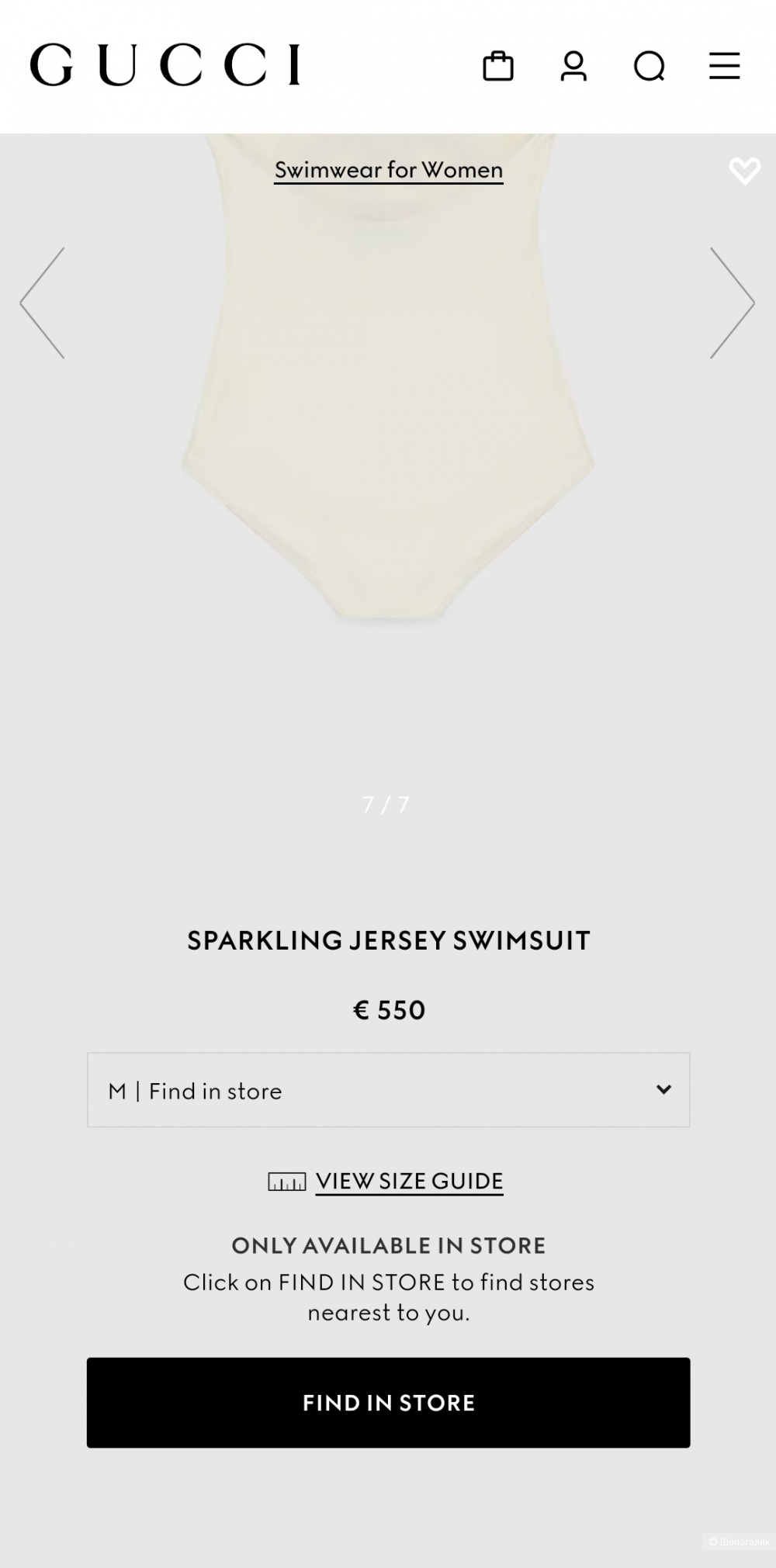Tap the Find in Store button

(x=388, y=1402)
